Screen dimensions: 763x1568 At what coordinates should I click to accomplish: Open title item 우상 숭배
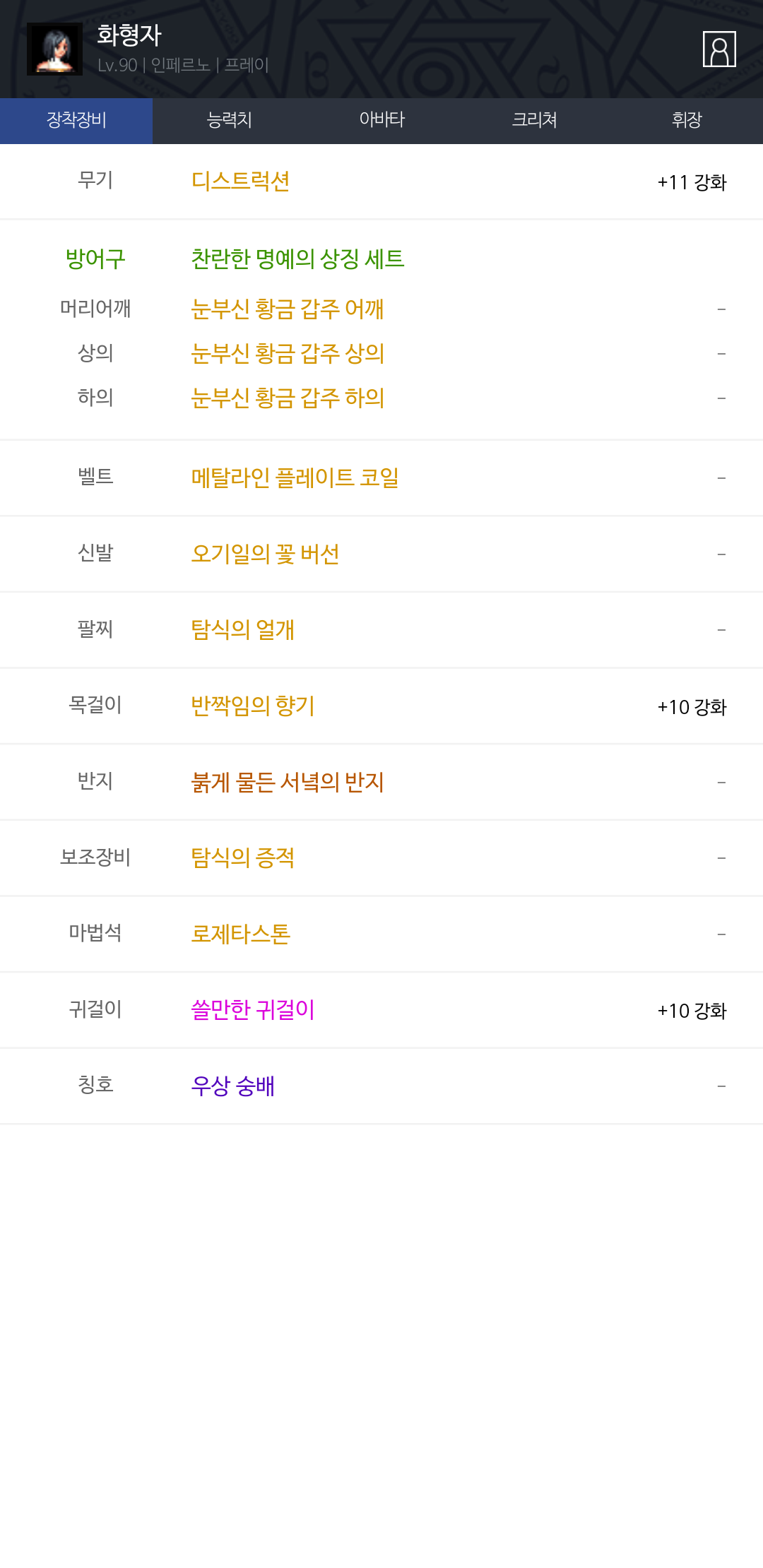[x=232, y=1086]
